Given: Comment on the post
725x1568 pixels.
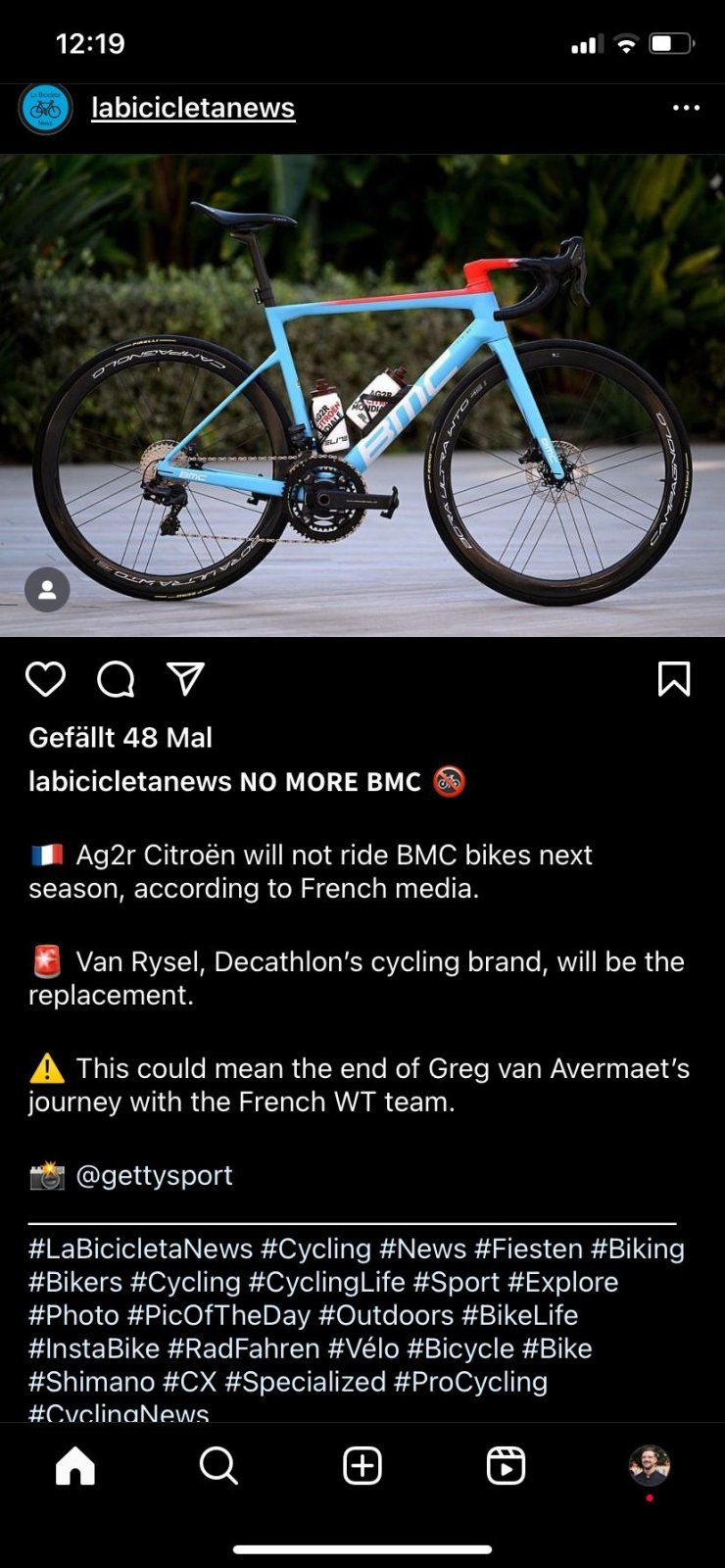Looking at the screenshot, I should [x=116, y=679].
